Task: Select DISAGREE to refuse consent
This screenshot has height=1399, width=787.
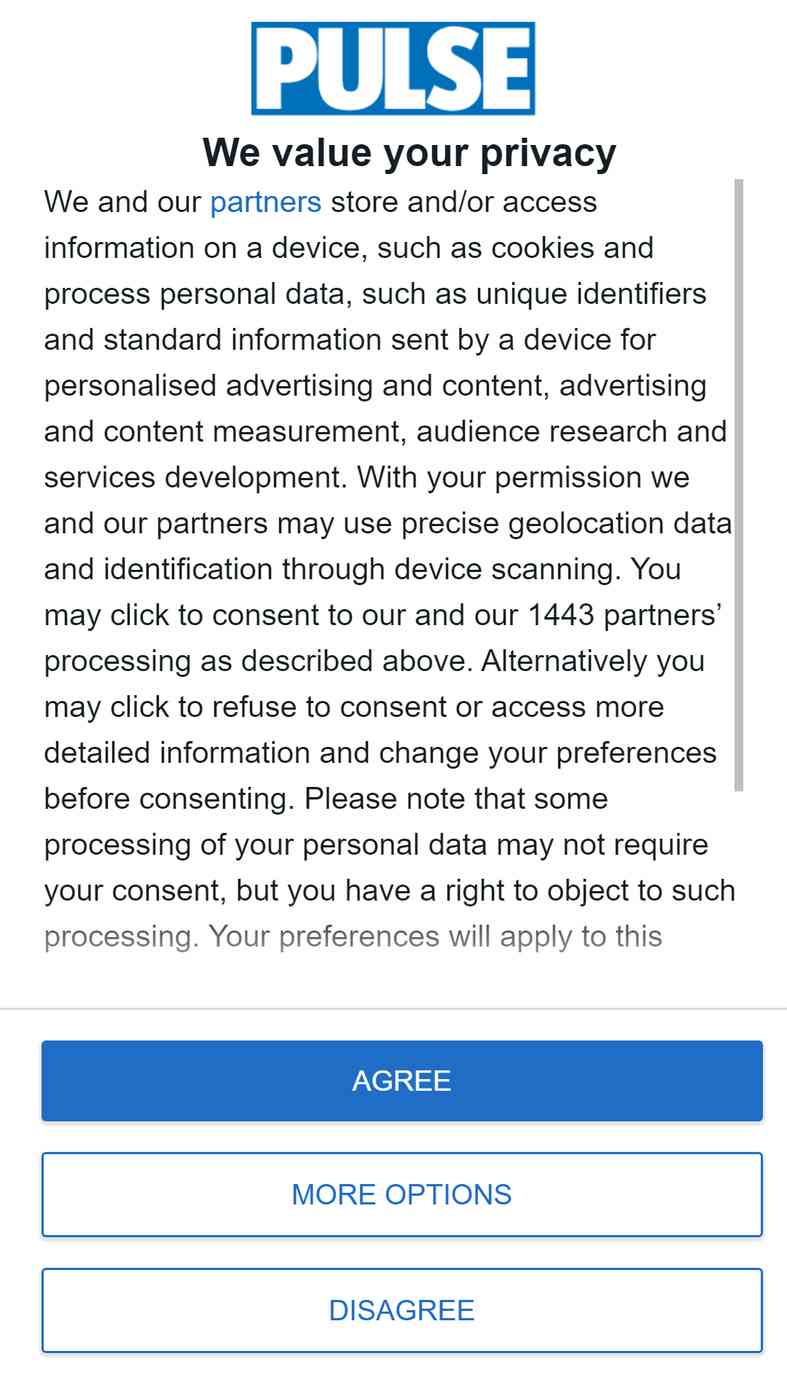Action: [402, 1310]
